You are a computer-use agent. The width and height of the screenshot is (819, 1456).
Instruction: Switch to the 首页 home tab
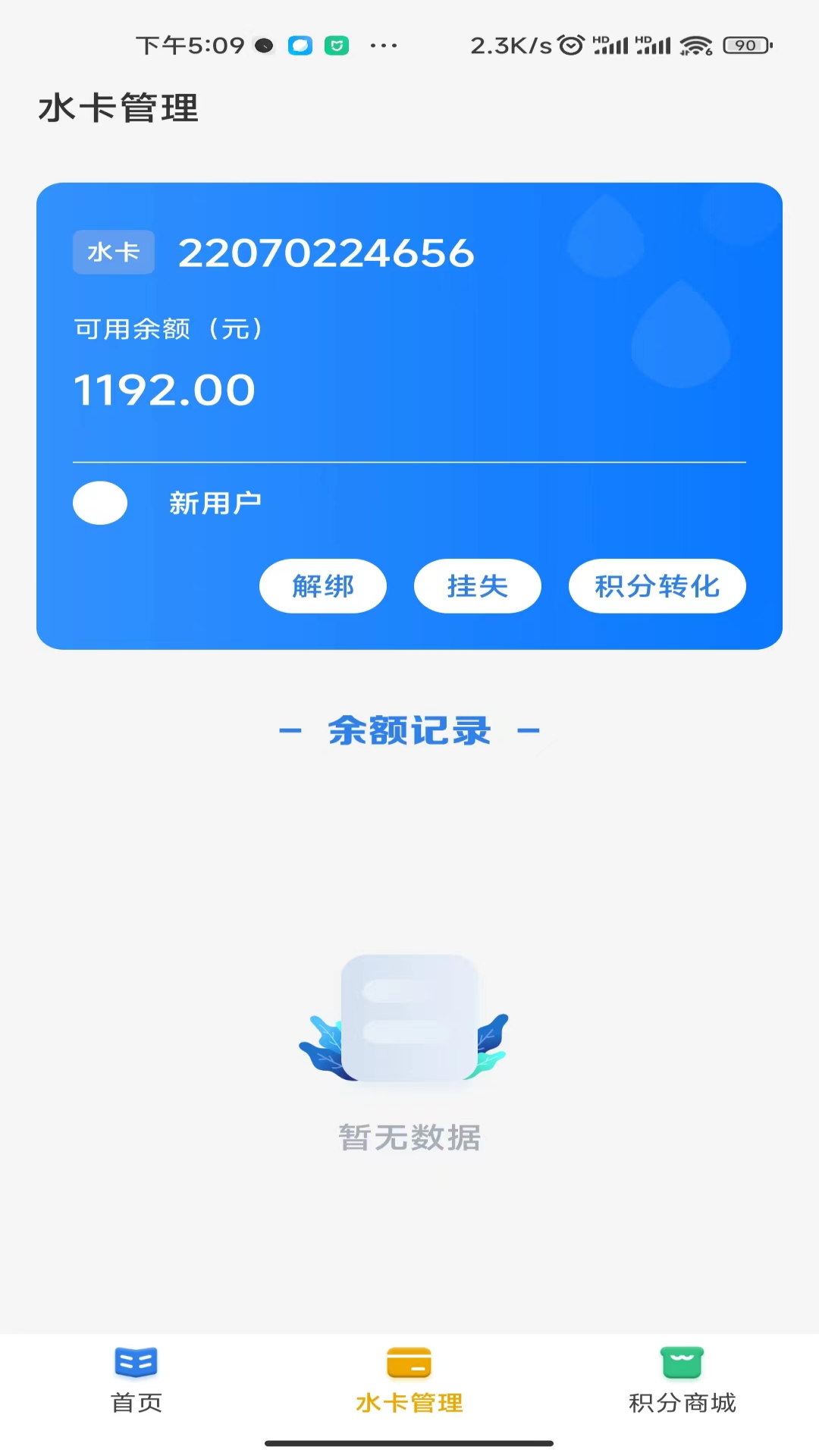[x=136, y=1380]
